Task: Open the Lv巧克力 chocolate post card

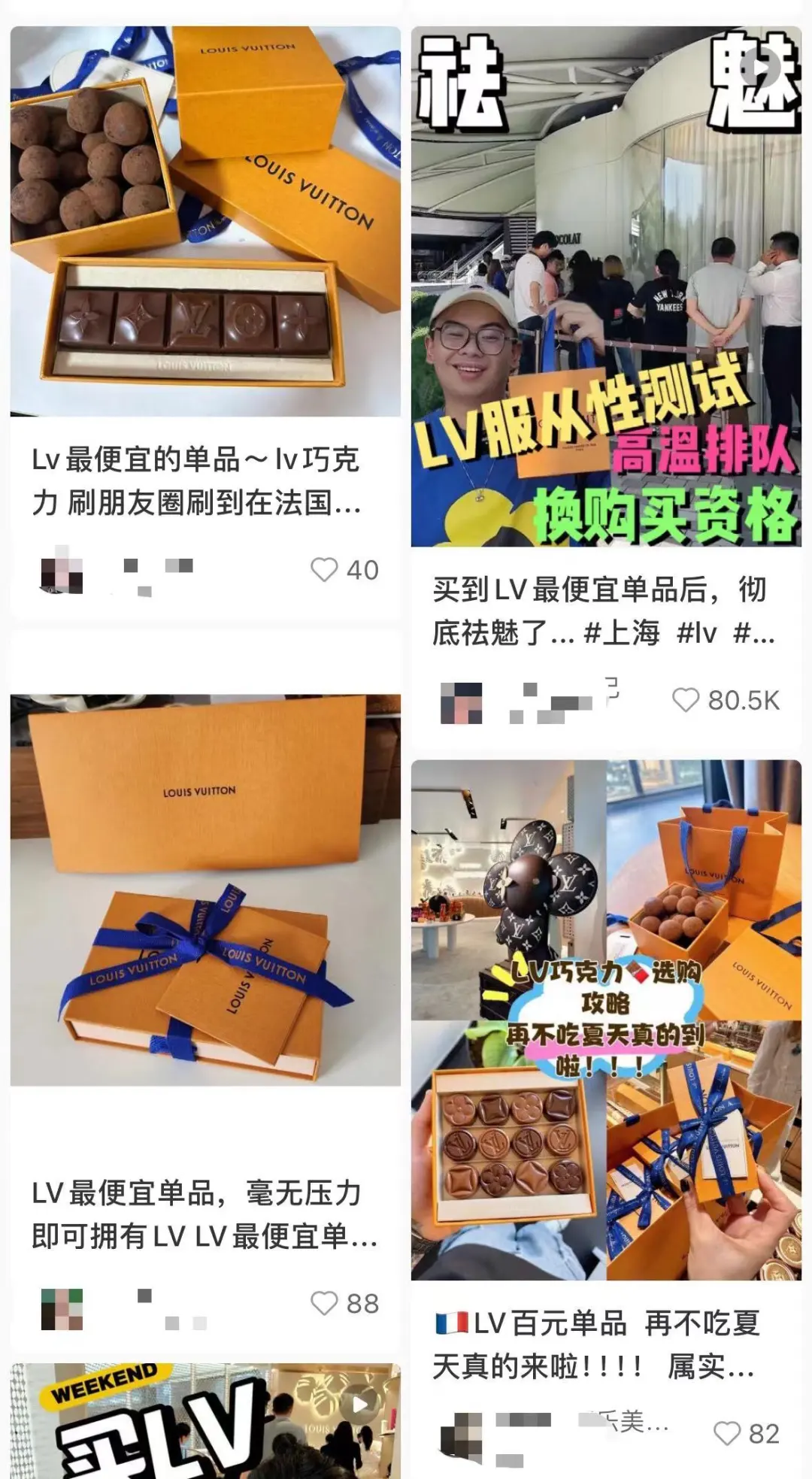Action: pyautogui.click(x=205, y=221)
